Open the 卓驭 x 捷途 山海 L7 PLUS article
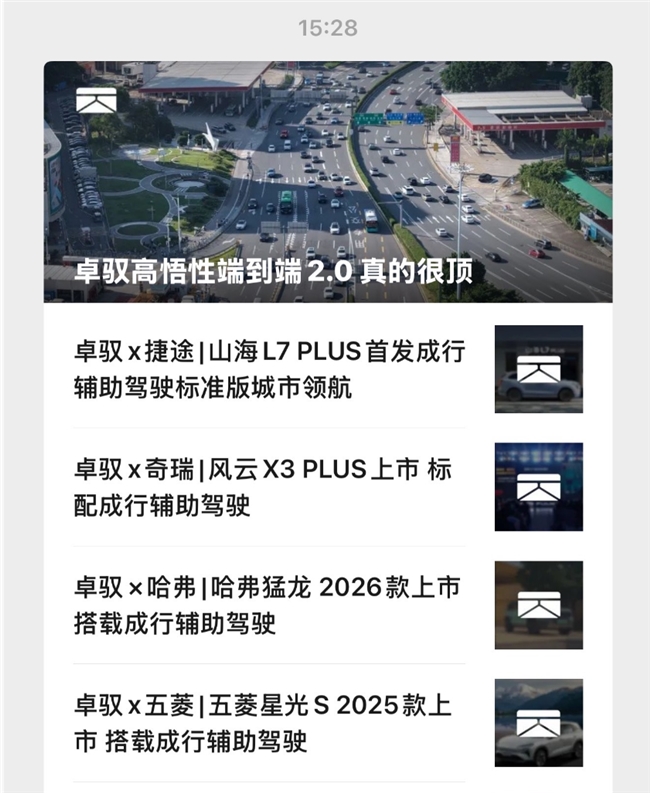 pos(270,369)
